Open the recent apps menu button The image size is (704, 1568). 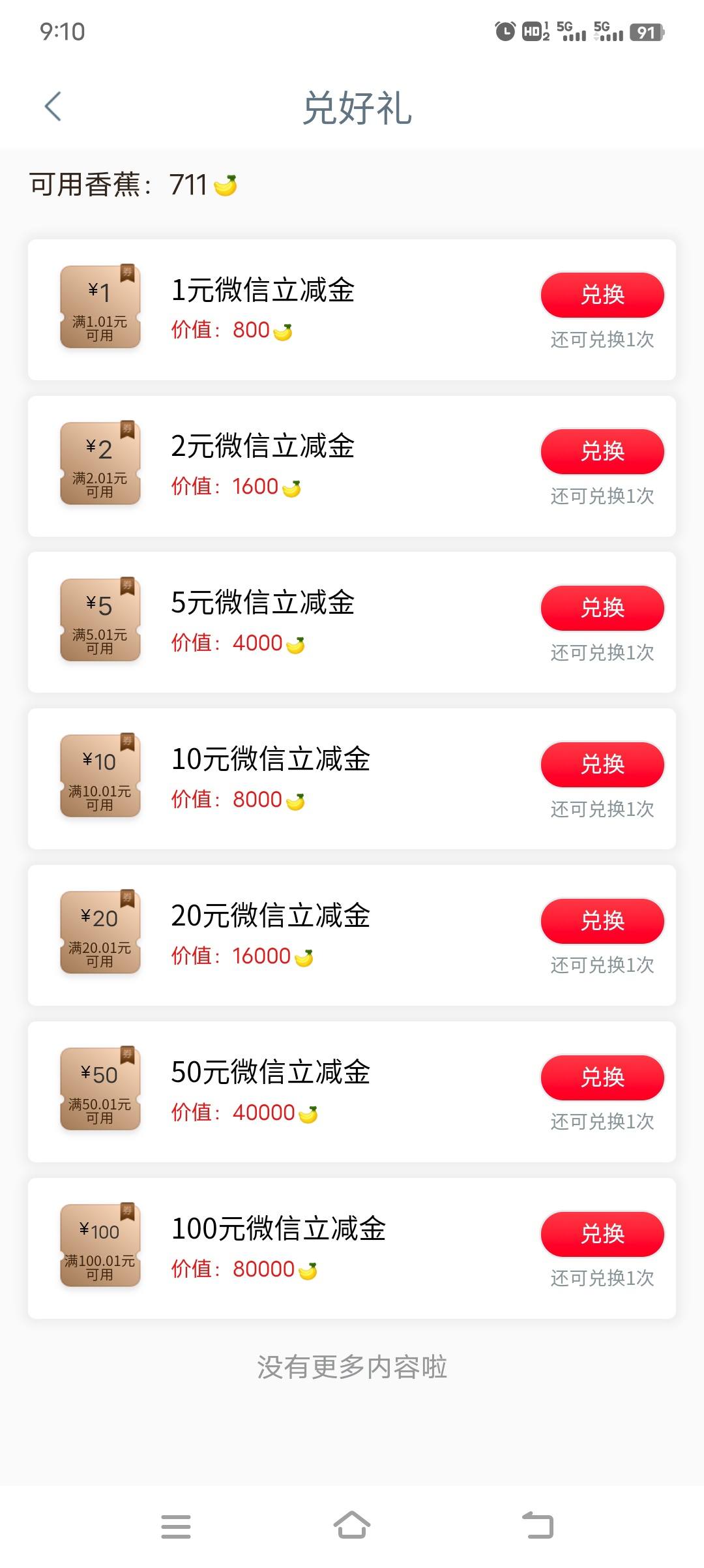click(176, 1526)
